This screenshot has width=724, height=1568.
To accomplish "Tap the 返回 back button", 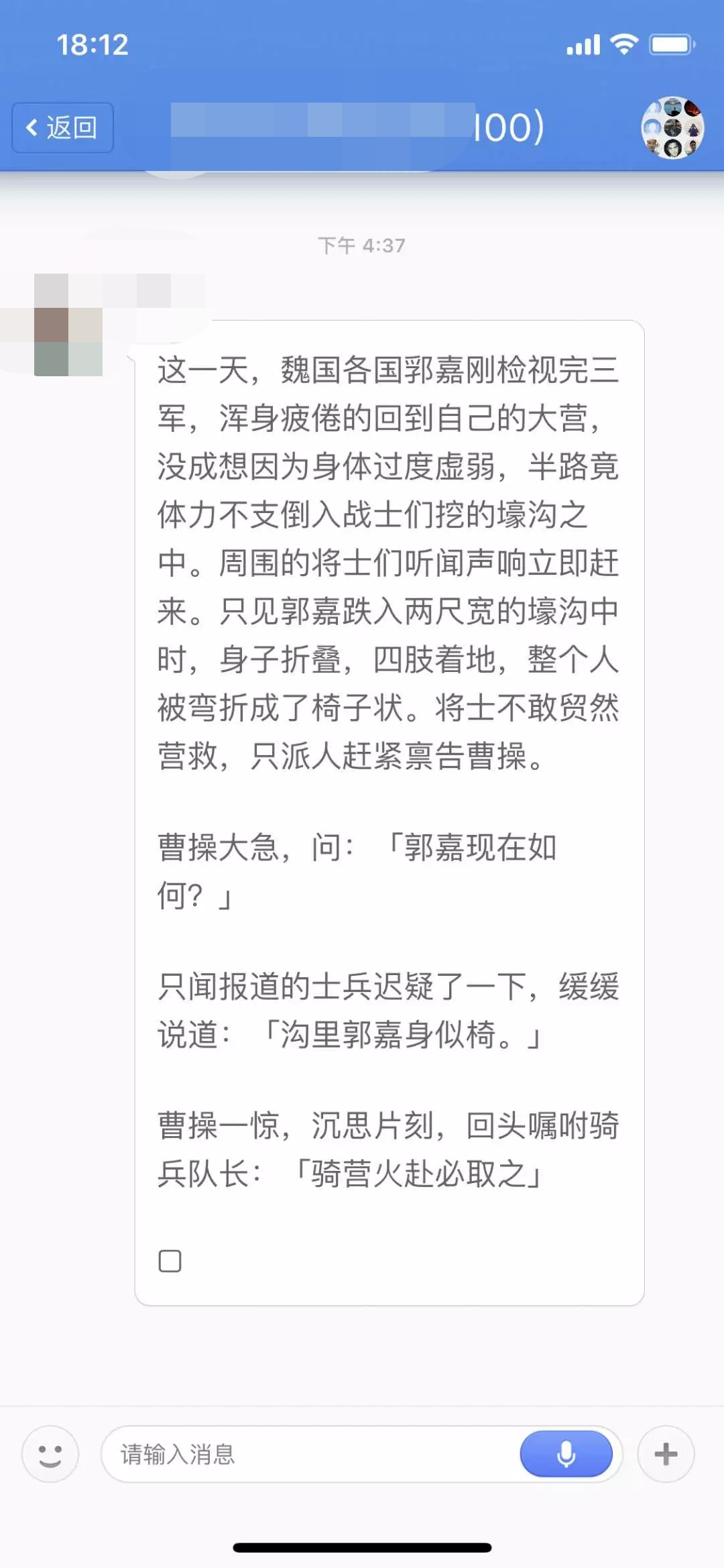I will [x=62, y=127].
